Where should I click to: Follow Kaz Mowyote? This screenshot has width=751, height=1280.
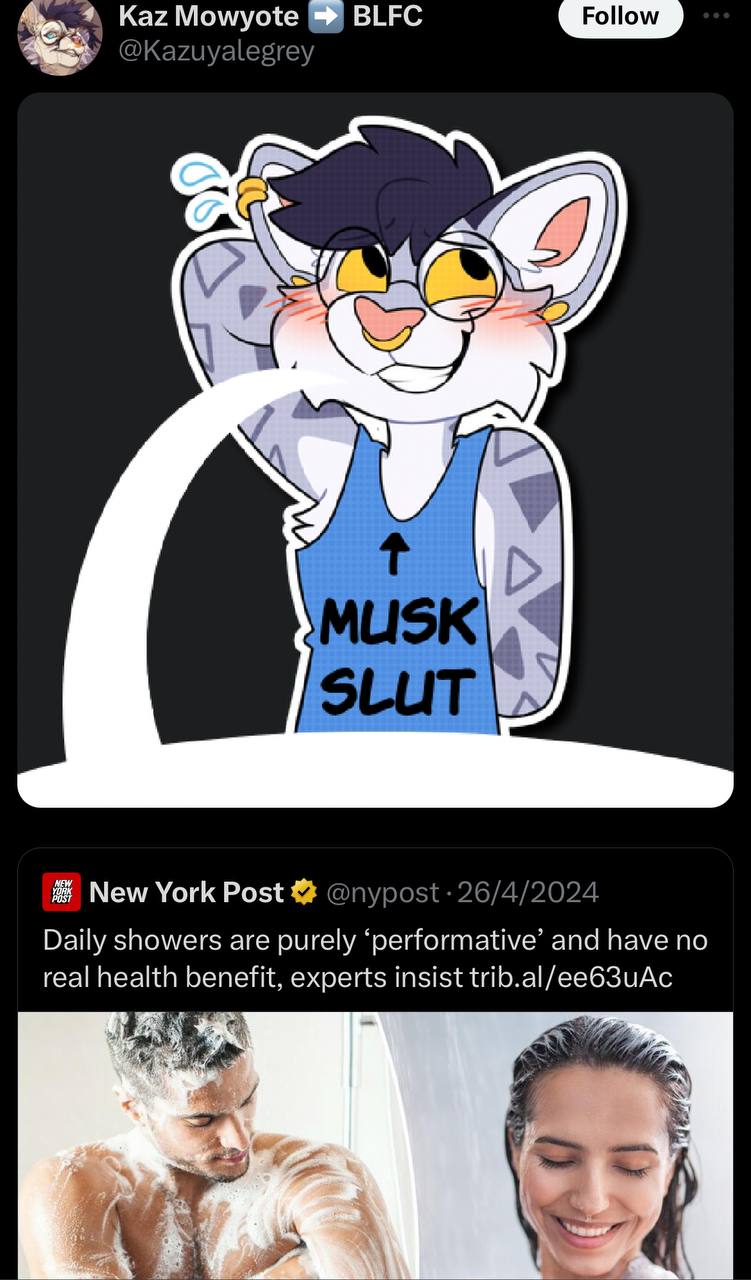(x=620, y=16)
